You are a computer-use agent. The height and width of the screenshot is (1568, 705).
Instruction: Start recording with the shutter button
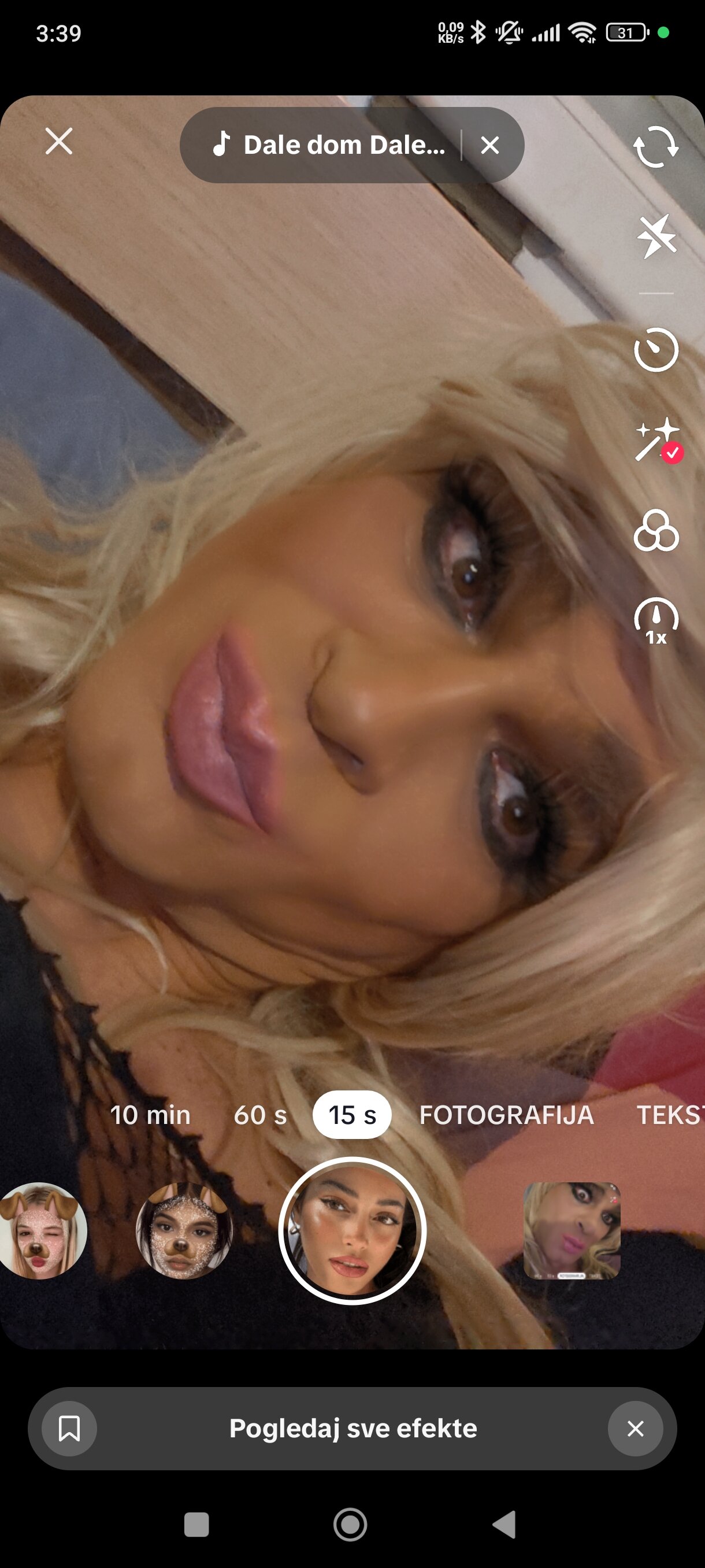coord(352,1231)
